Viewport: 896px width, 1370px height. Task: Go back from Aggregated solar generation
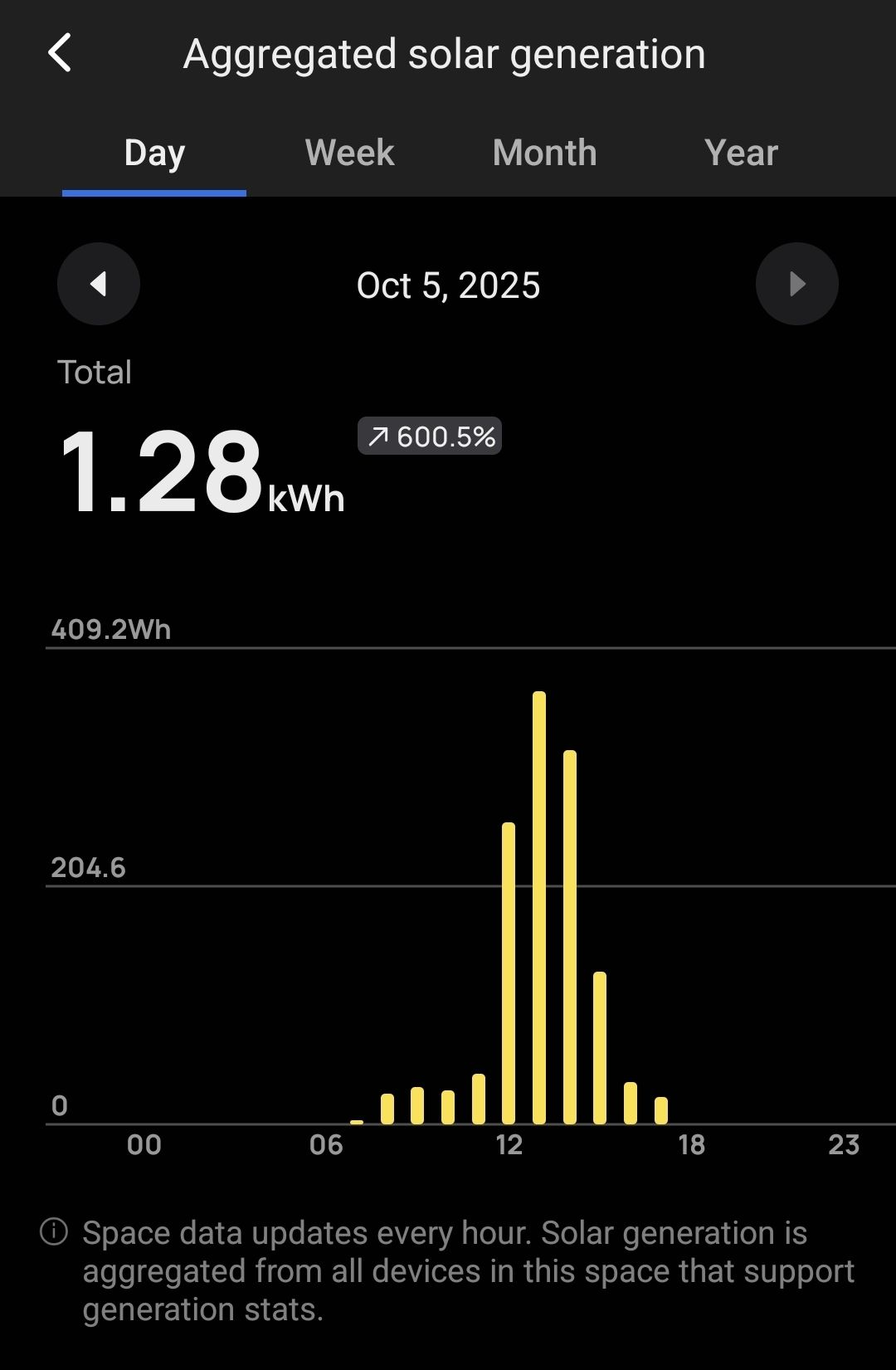pos(60,54)
